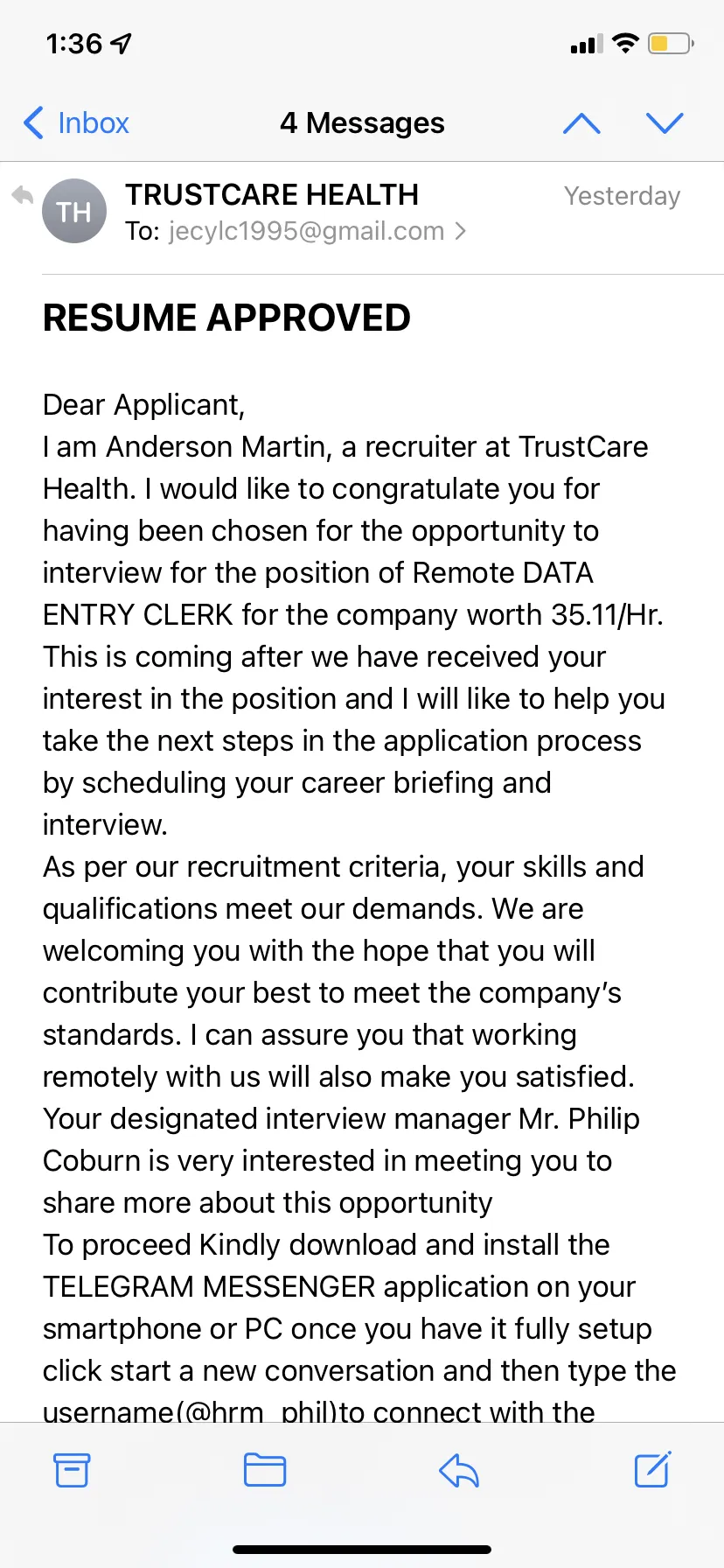Open the TH sender avatar
The height and width of the screenshot is (1568, 724).
[74, 211]
